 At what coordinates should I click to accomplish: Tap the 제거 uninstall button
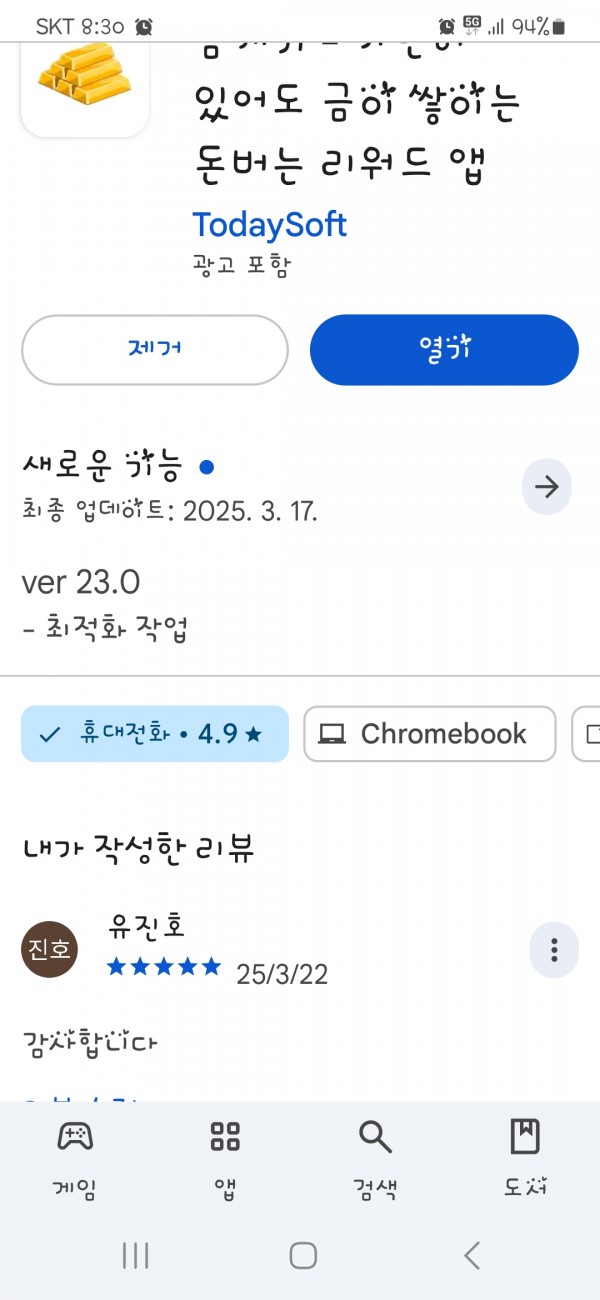pyautogui.click(x=155, y=350)
